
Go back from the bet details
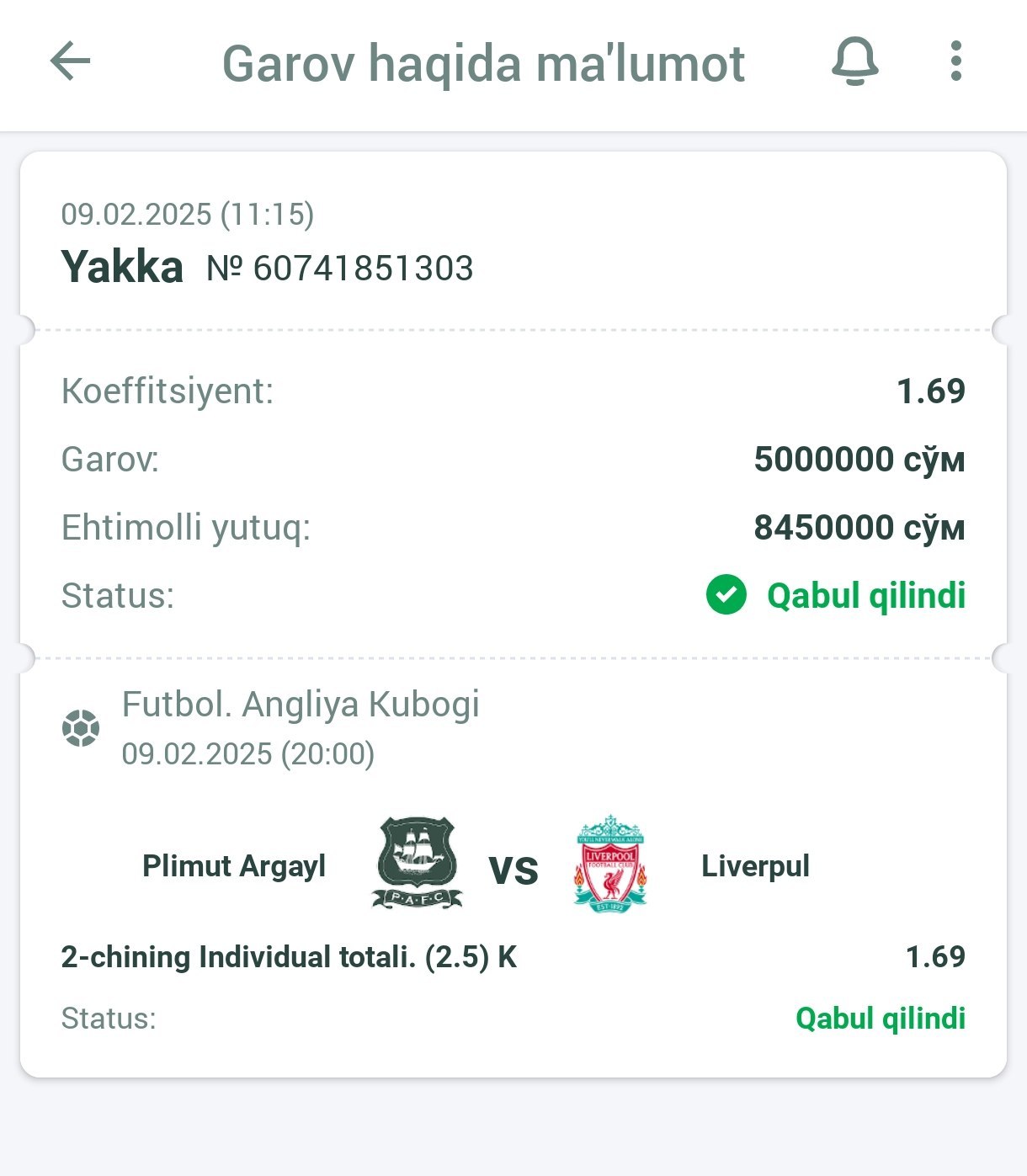pos(71,61)
